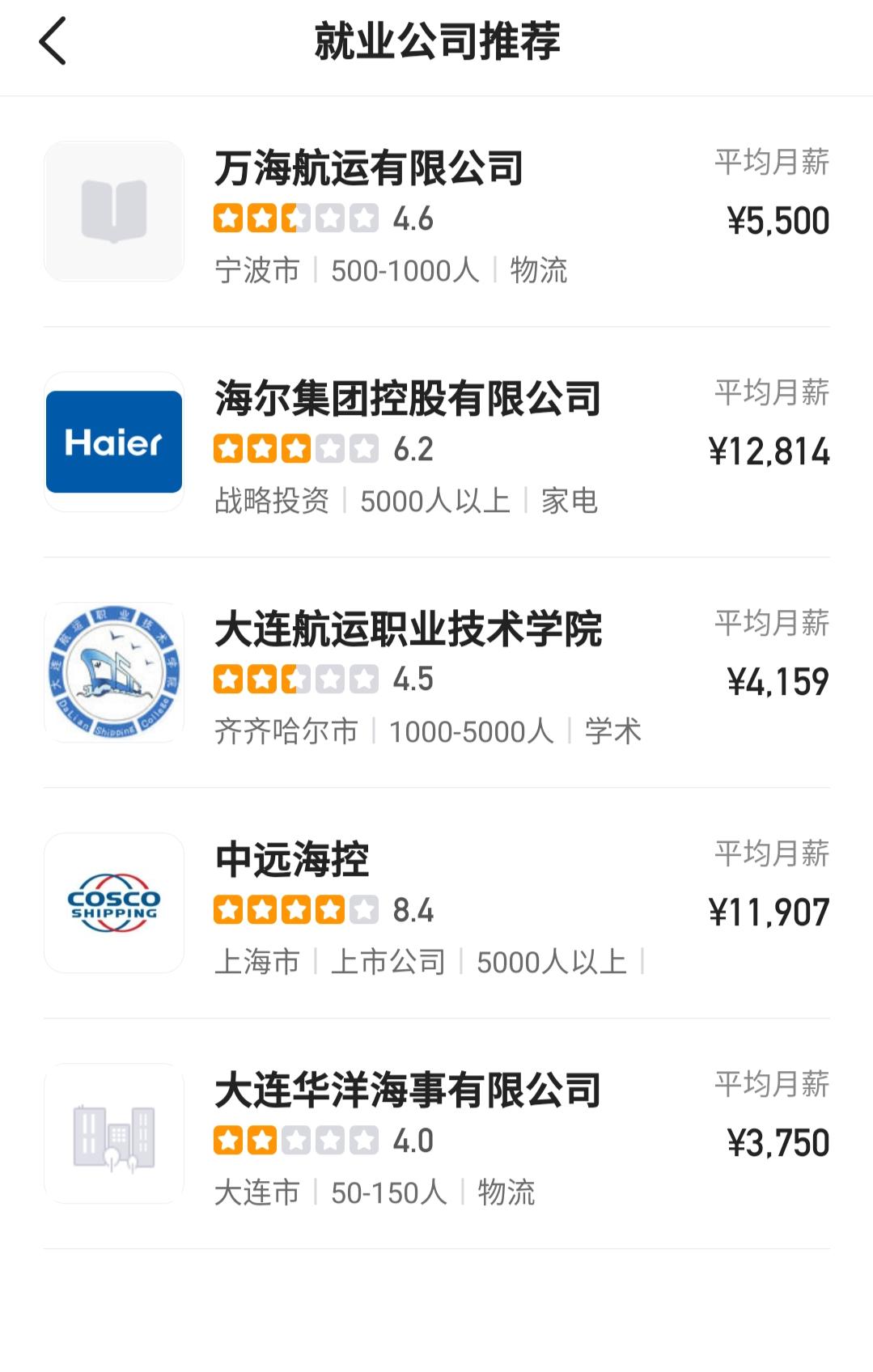Tap the 上市公司 tag under 中远海控
The height and width of the screenshot is (1372, 873).
(x=389, y=963)
